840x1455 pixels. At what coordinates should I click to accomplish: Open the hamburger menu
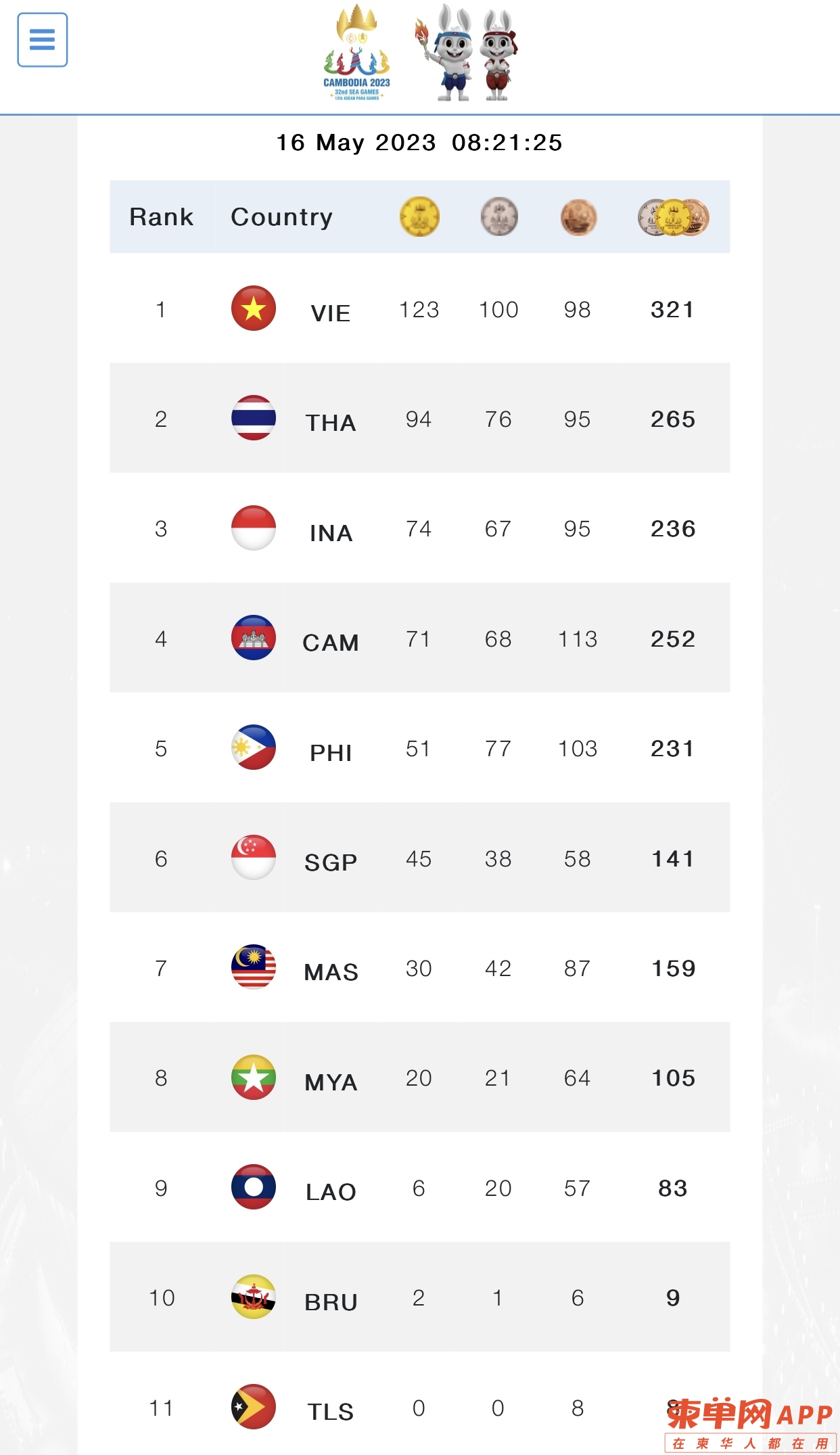point(42,40)
